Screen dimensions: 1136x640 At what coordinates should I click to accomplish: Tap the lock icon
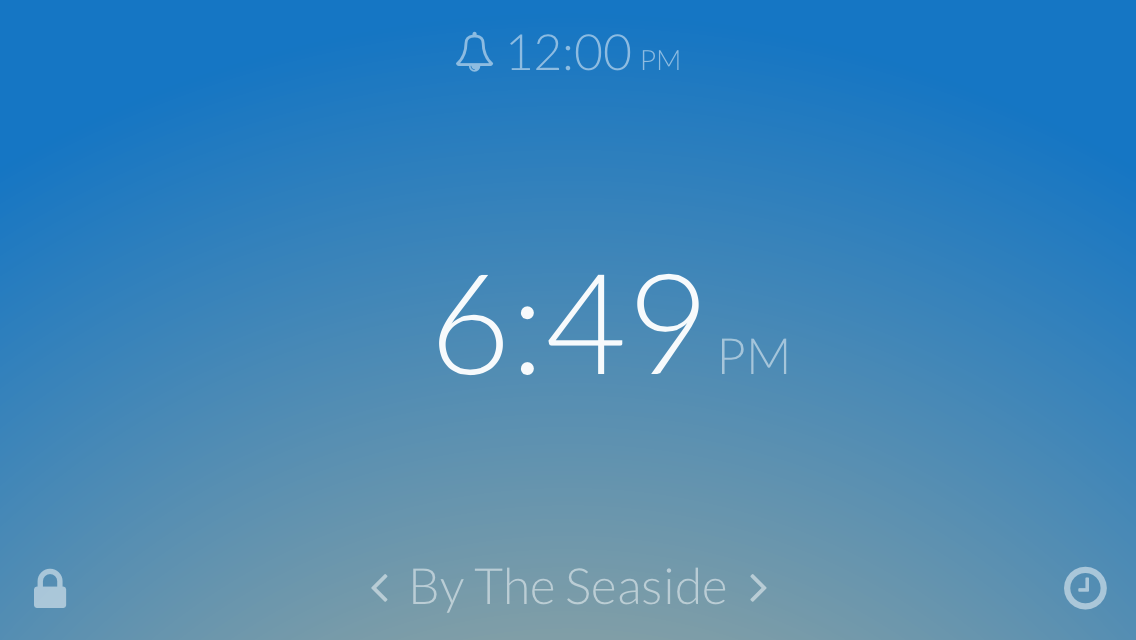(x=50, y=589)
